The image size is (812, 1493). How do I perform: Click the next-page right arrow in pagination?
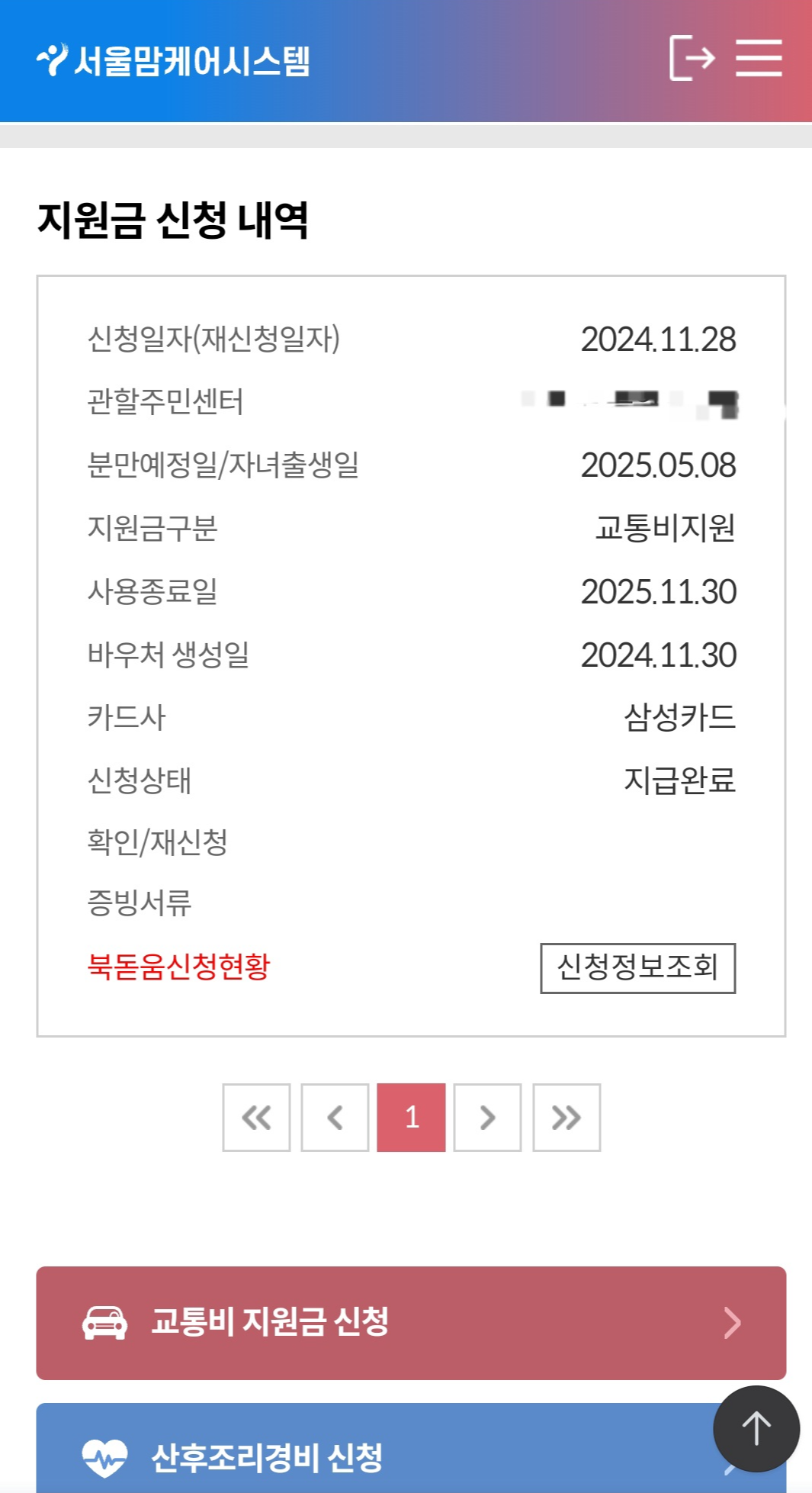point(487,1118)
